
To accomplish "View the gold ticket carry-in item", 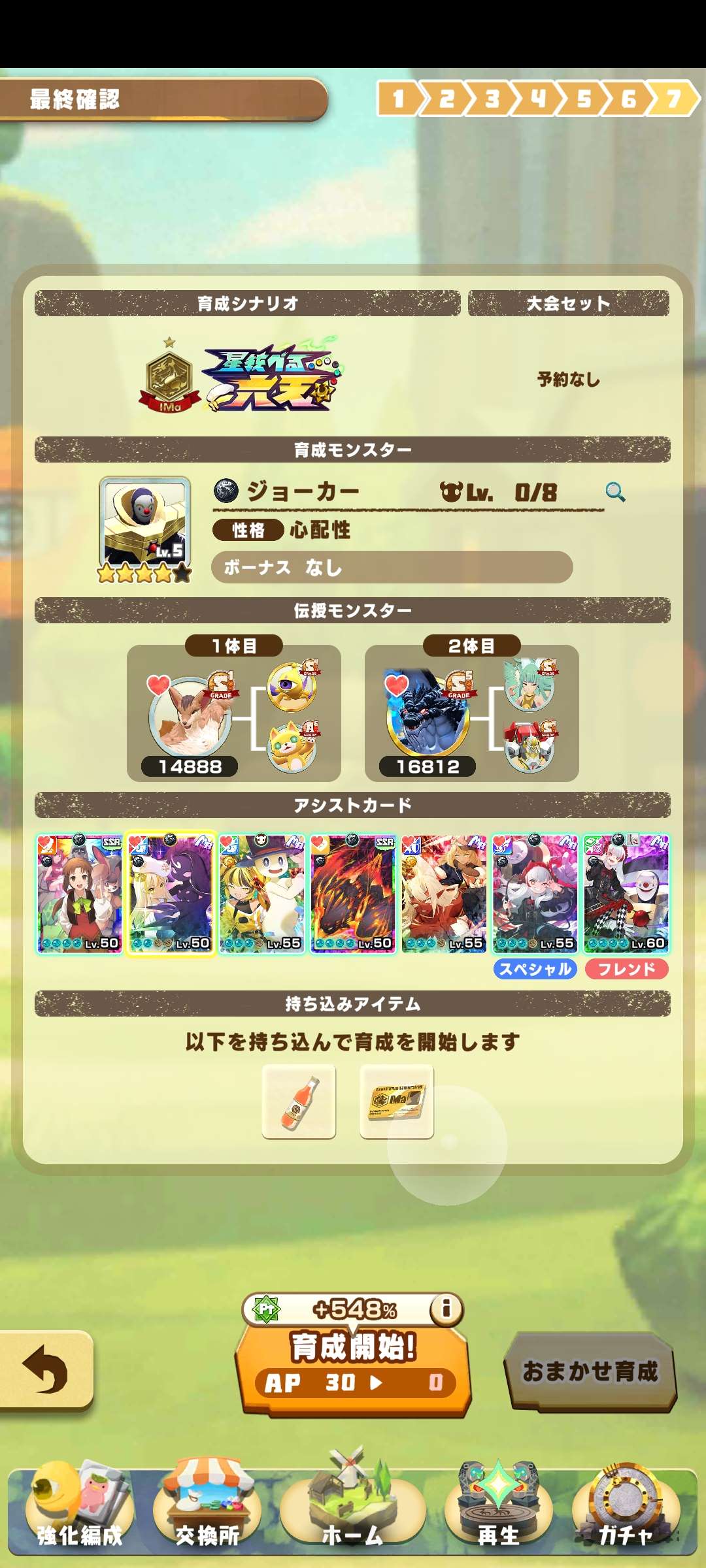I will pos(397,1102).
